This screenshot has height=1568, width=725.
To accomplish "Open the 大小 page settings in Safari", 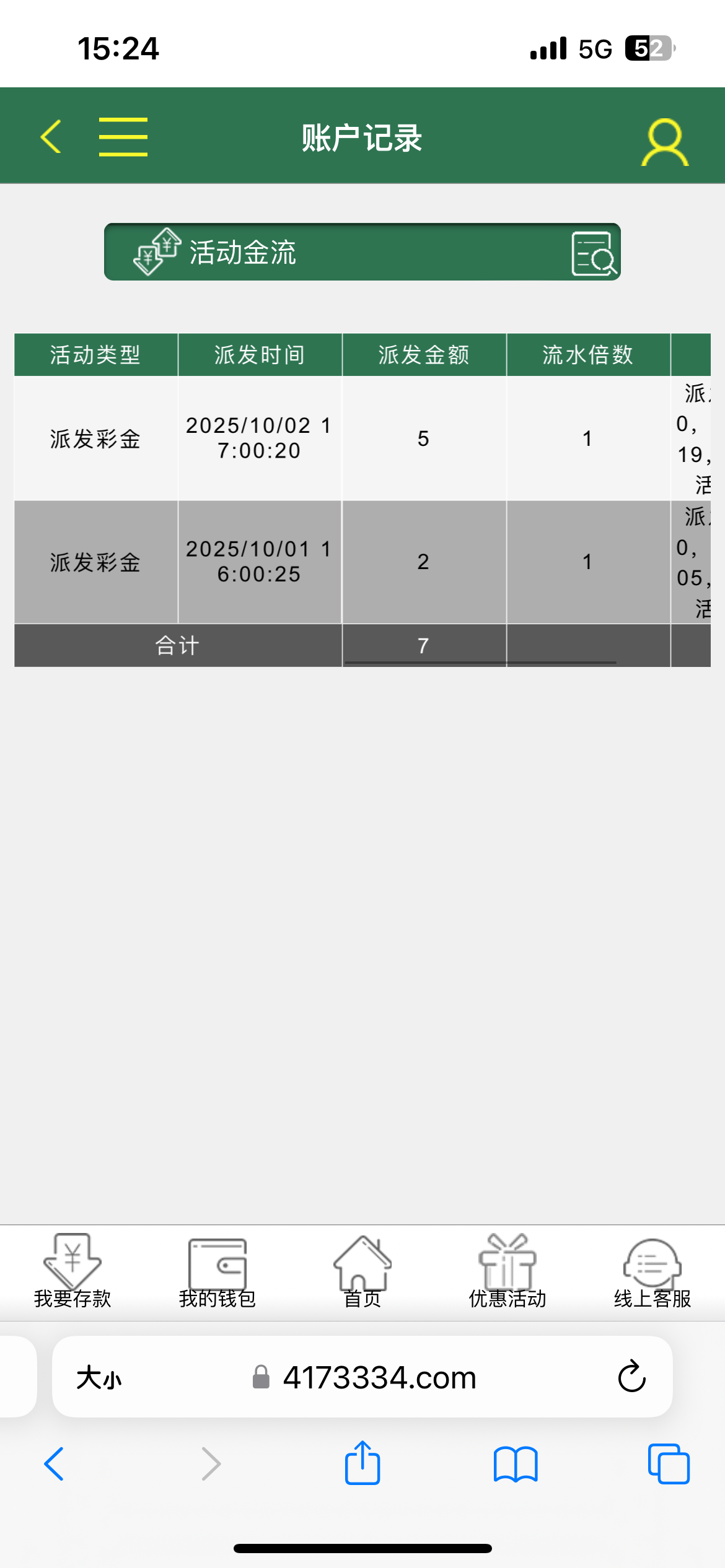I will 99,1378.
